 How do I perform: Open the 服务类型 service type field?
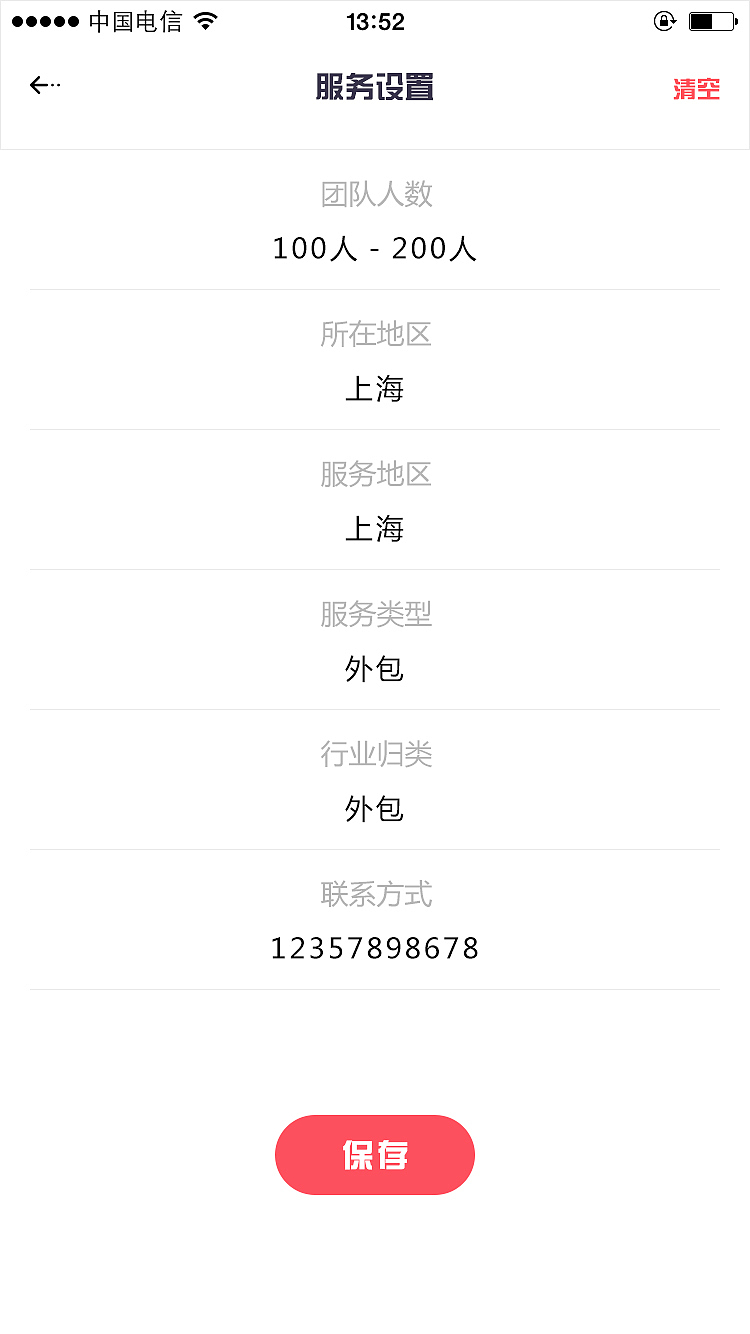[x=375, y=668]
